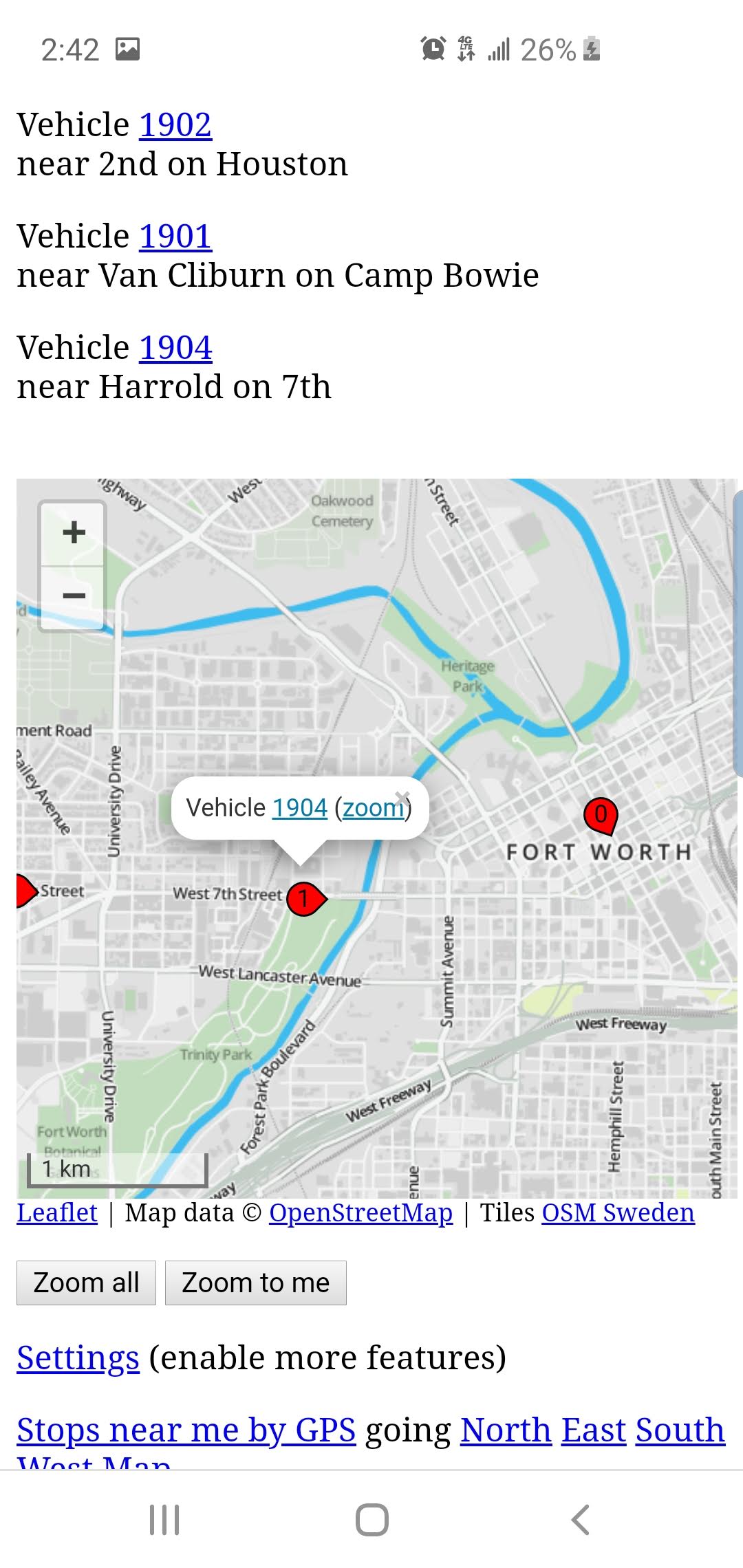Open vehicle 1902 link in the list
Screen dimensions: 743x1568
pos(175,125)
